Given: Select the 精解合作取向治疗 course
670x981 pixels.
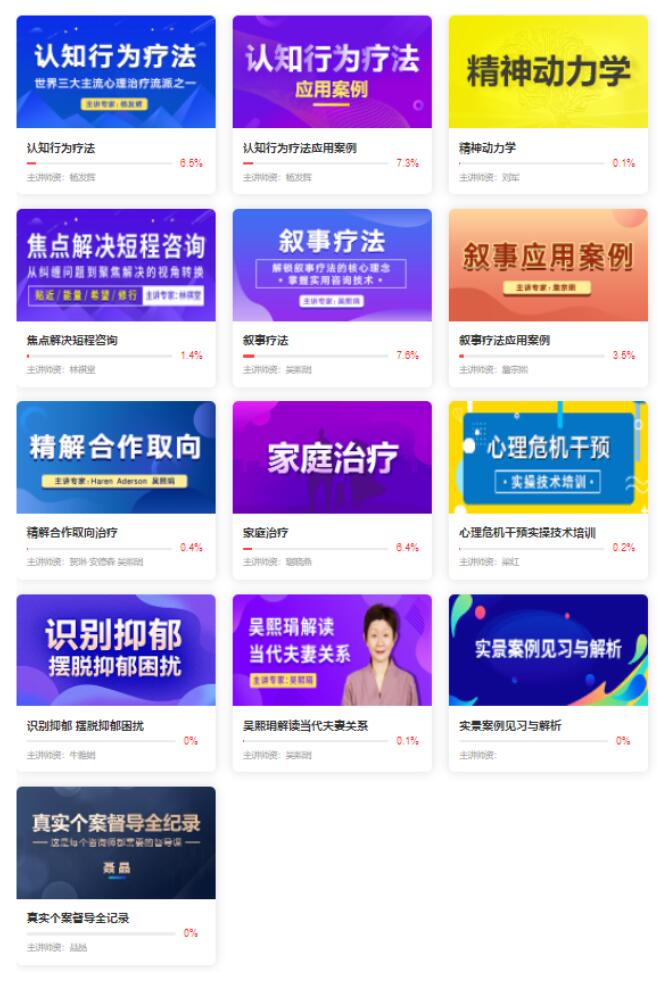Looking at the screenshot, I should 116,458.
